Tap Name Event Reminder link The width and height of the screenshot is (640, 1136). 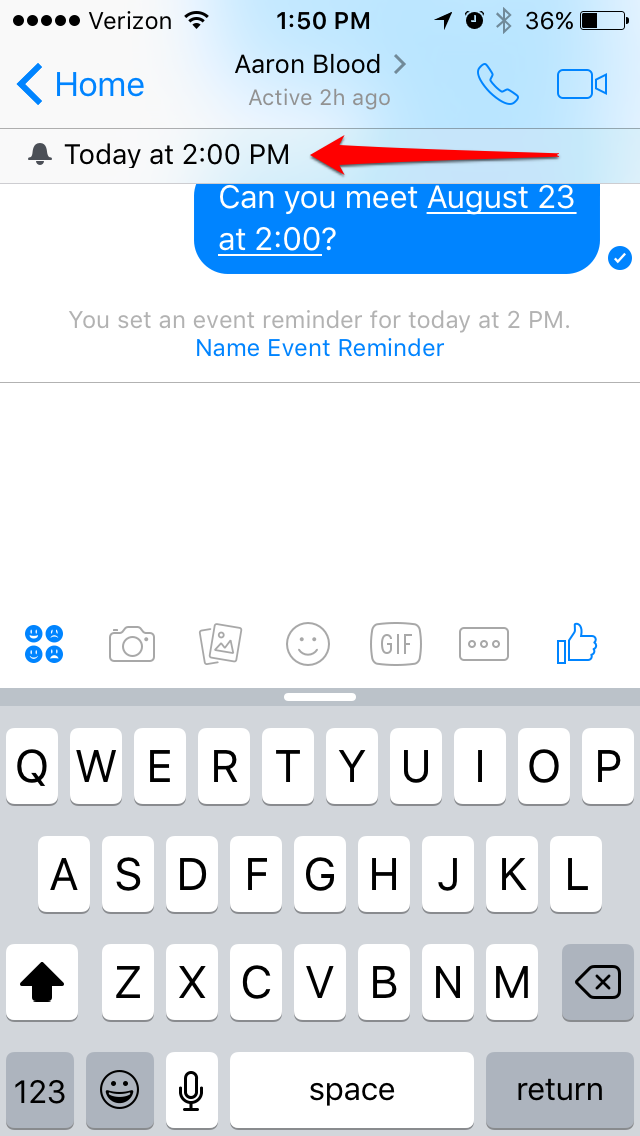320,348
